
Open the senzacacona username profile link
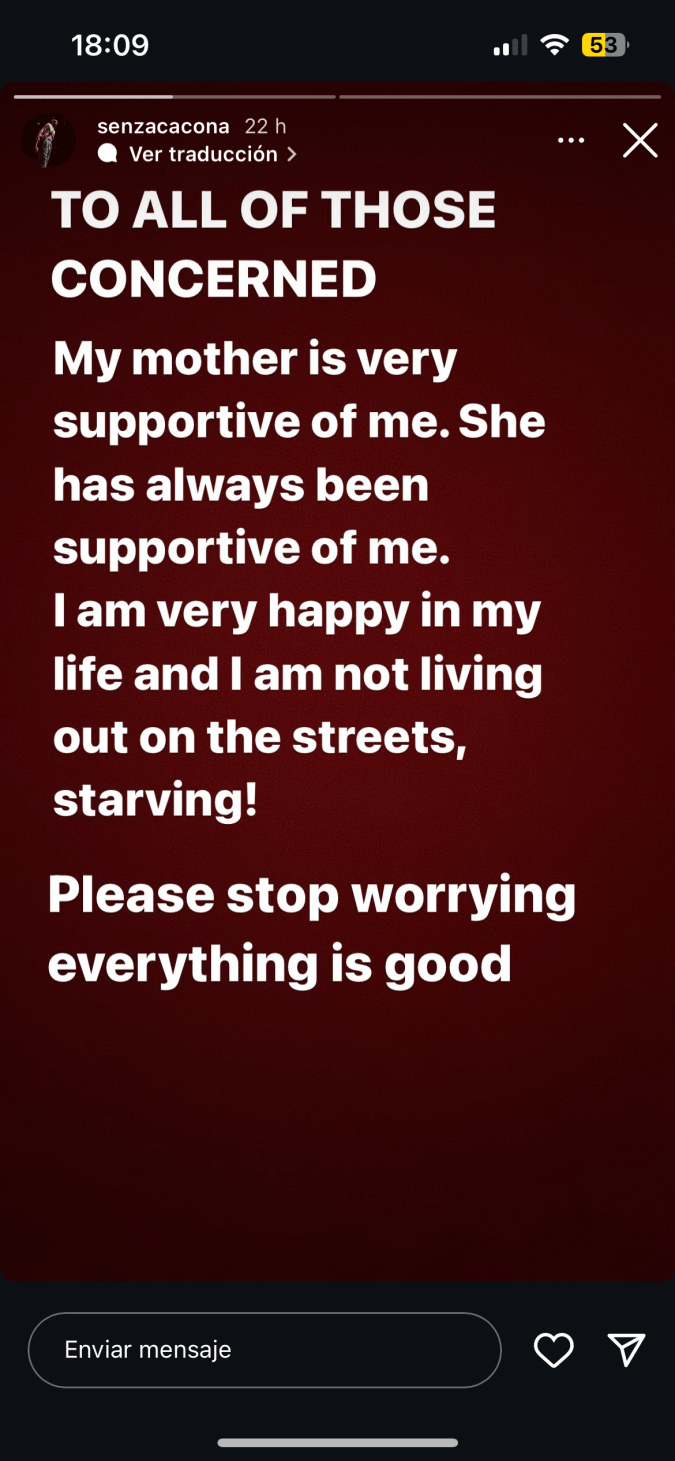click(x=163, y=127)
